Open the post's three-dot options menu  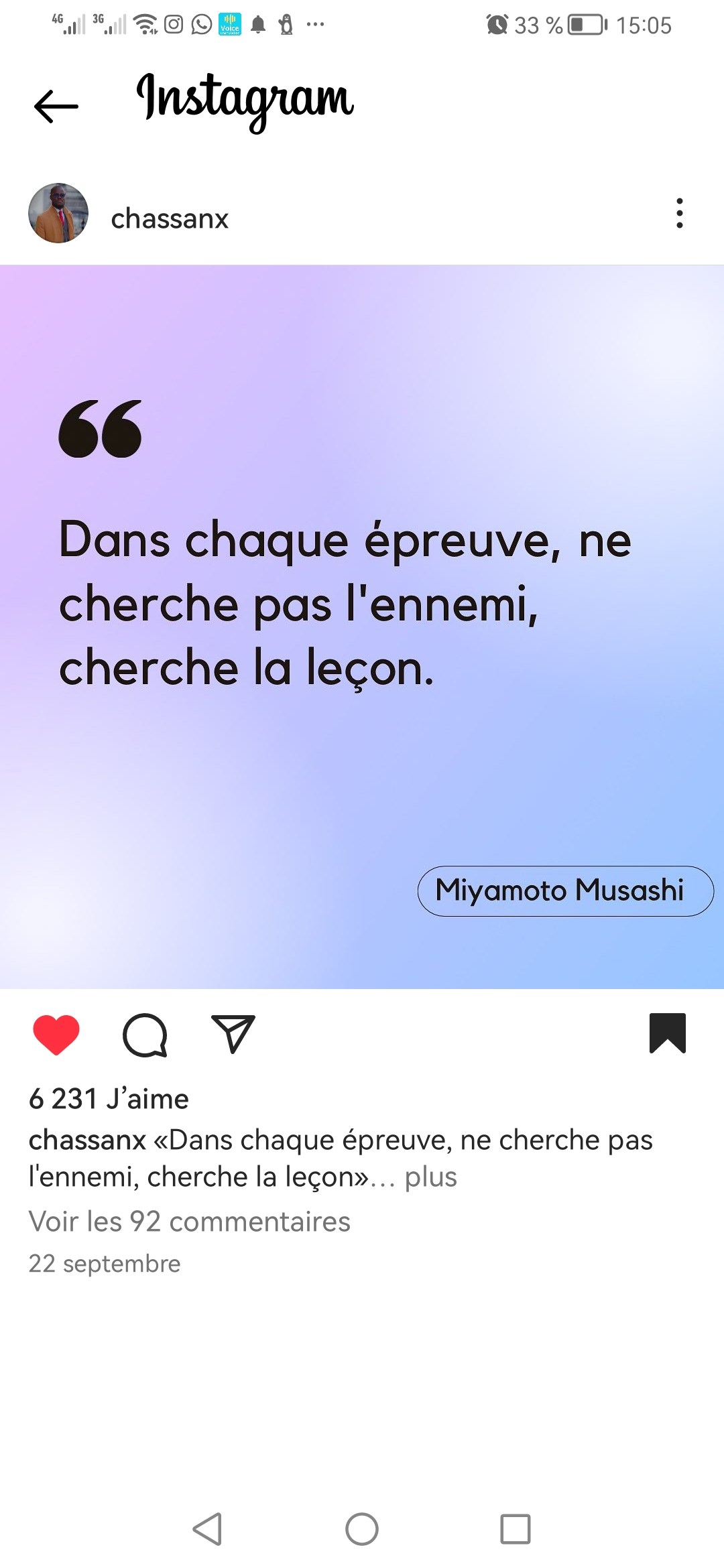[x=679, y=213]
